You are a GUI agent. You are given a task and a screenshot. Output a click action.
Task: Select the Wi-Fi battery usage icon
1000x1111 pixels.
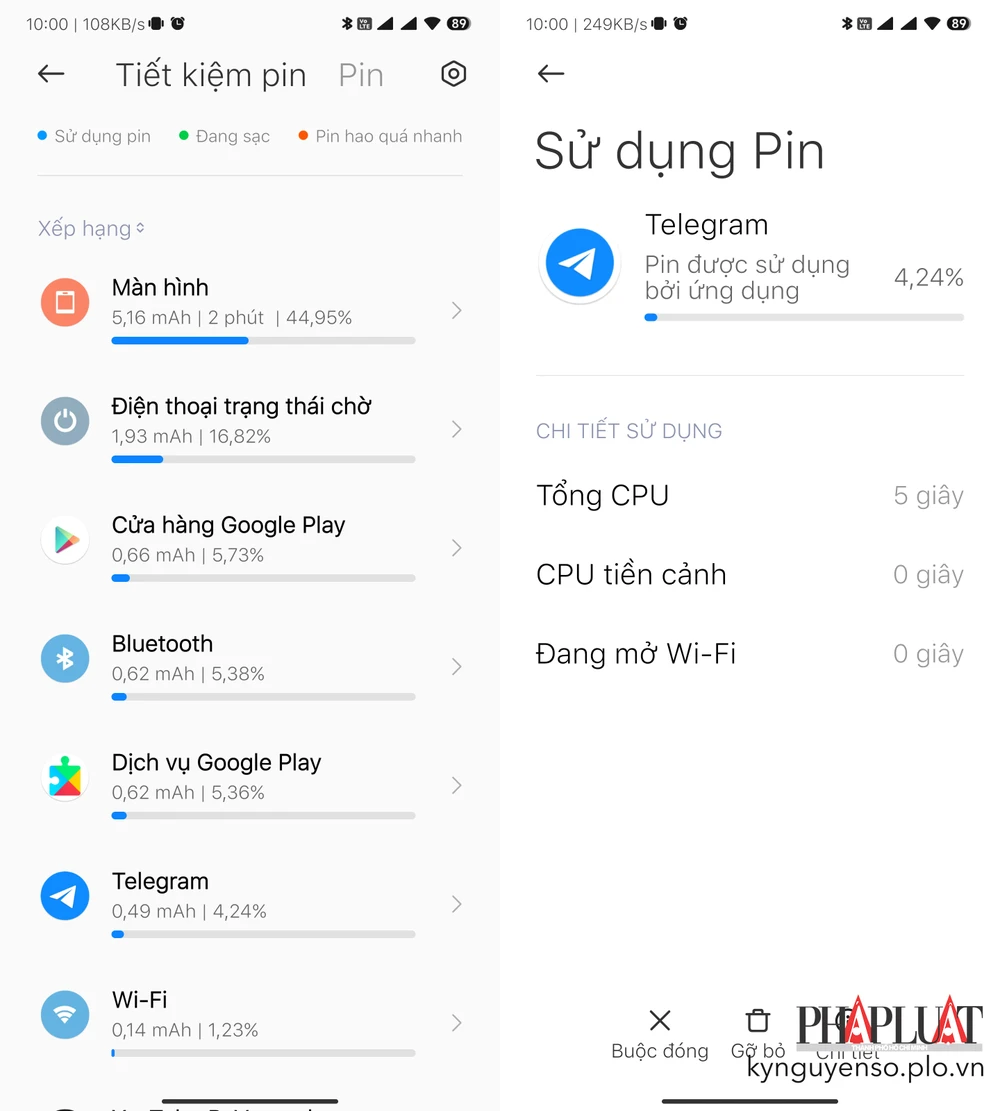click(x=65, y=1014)
